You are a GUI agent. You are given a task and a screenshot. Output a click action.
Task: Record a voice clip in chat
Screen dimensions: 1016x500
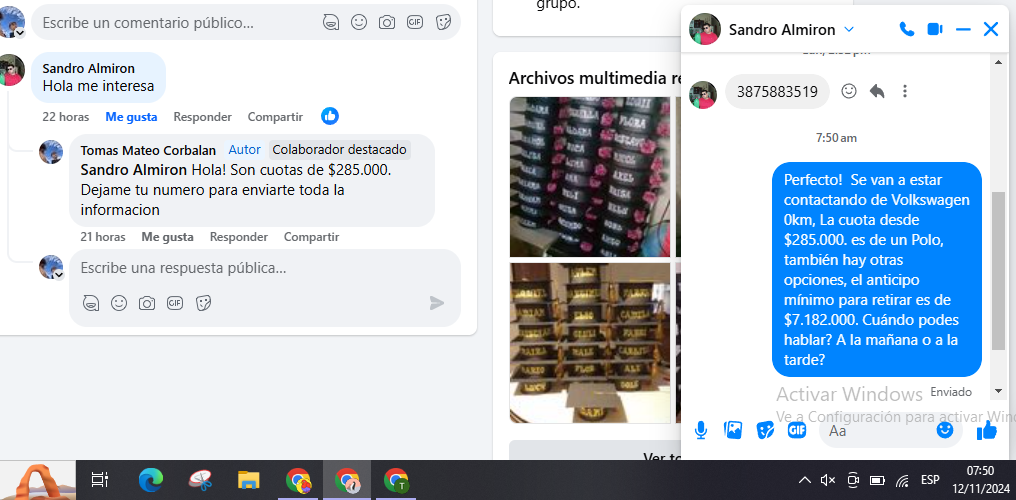[x=701, y=430]
